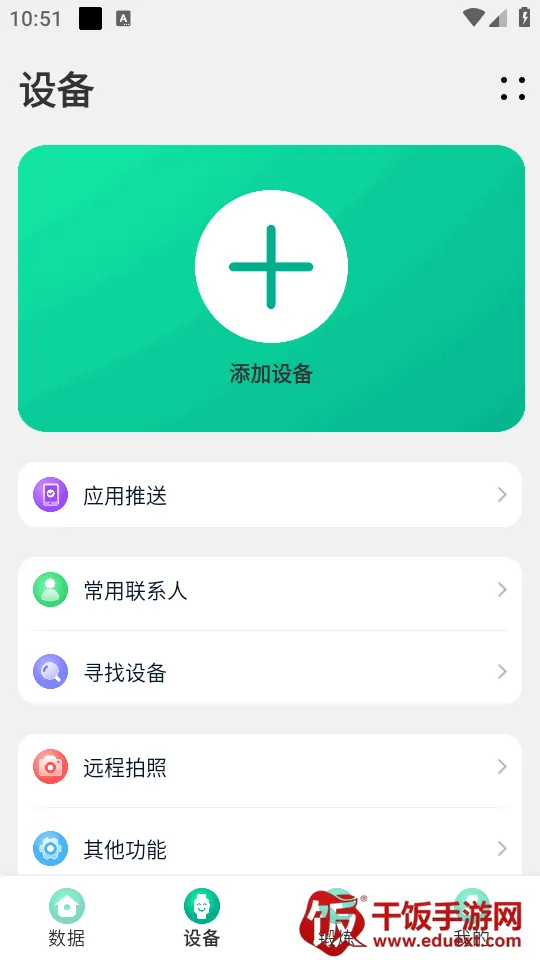
Task: Tap the add device plus card
Action: coord(271,288)
